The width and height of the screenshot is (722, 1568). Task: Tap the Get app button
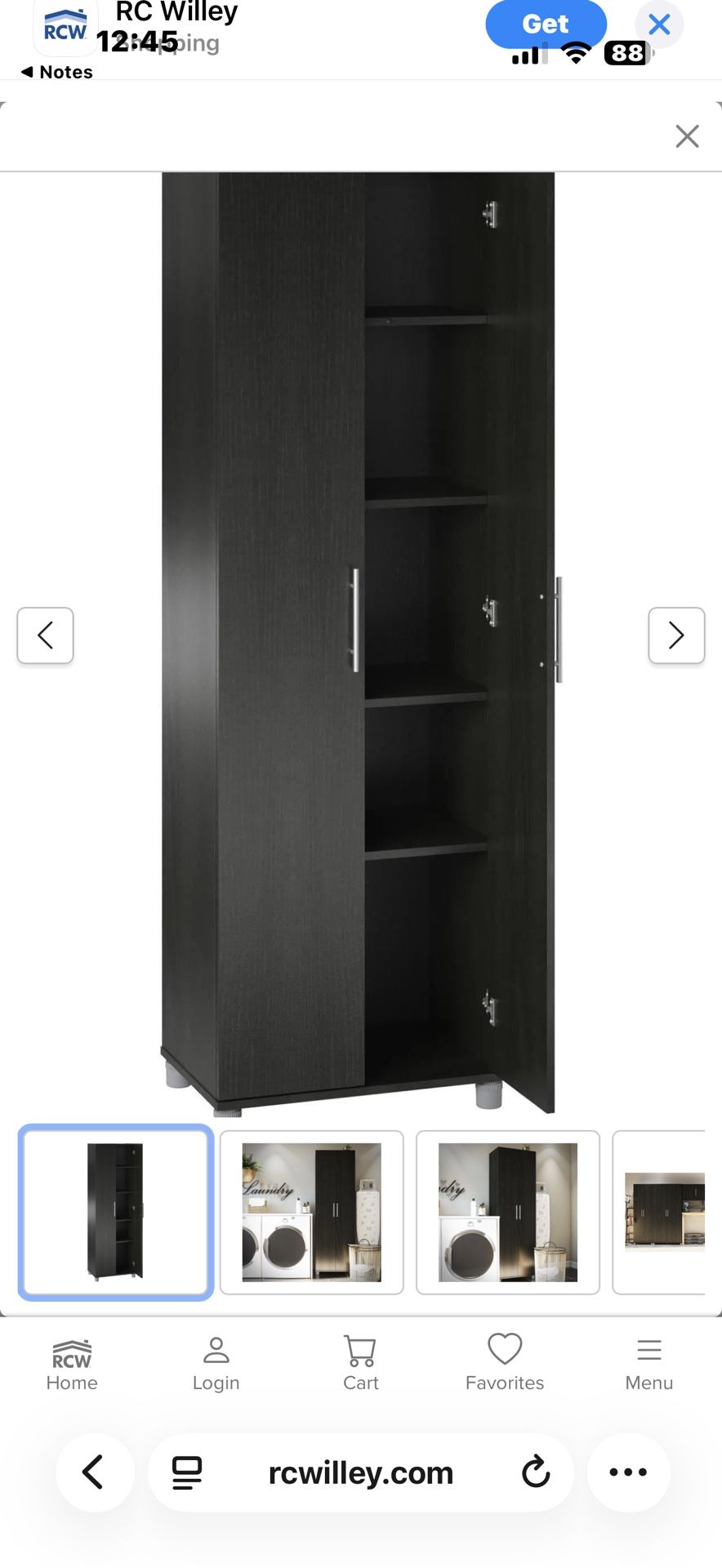pyautogui.click(x=544, y=24)
